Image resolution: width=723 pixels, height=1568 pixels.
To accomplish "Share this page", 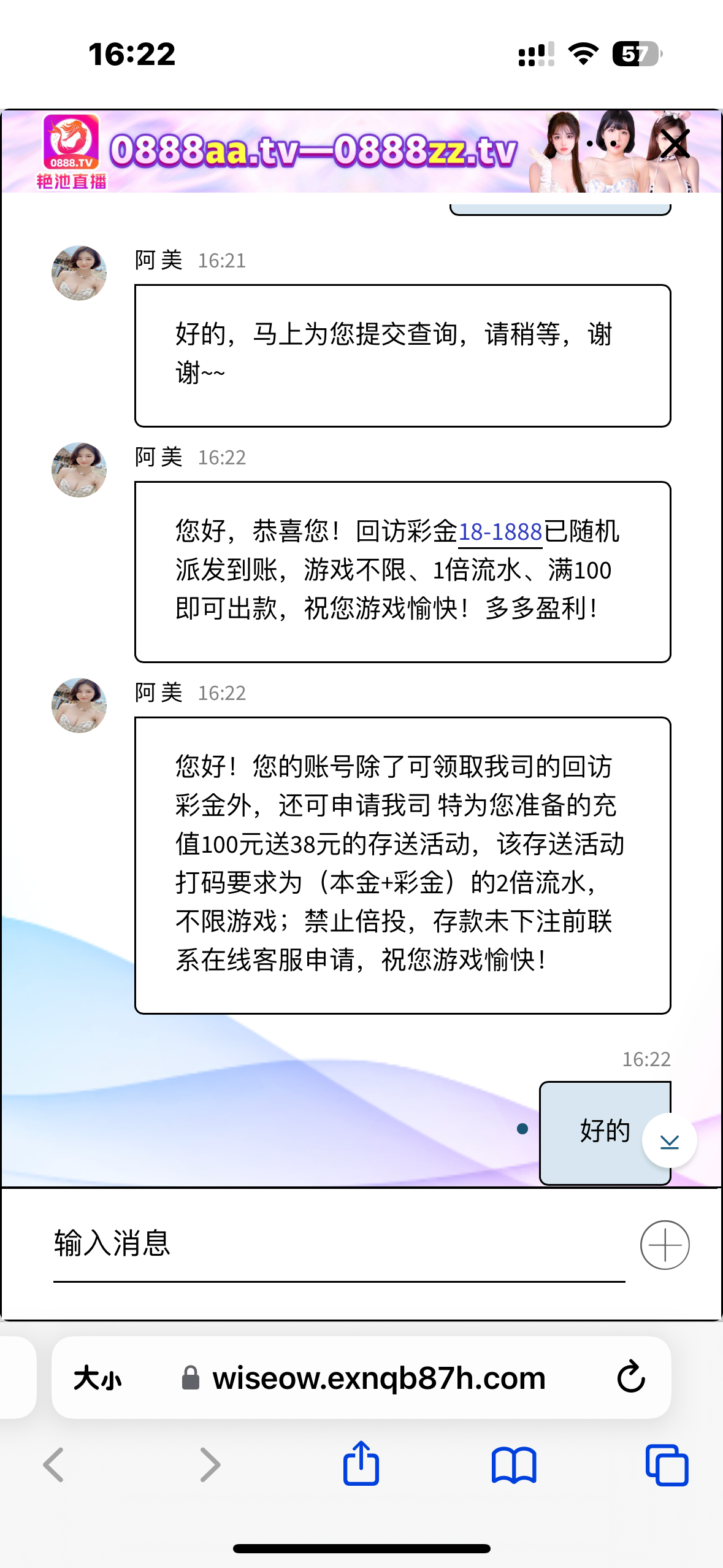I will (361, 1464).
